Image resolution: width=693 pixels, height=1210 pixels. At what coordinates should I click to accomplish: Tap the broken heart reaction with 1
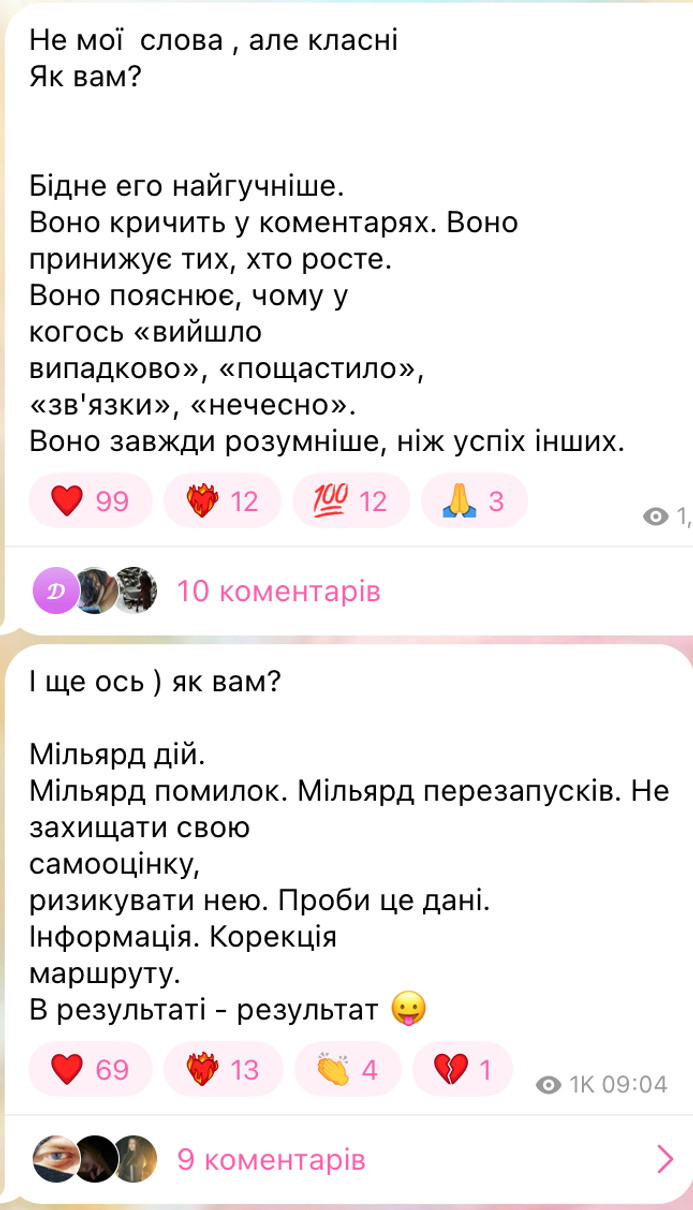461,1070
